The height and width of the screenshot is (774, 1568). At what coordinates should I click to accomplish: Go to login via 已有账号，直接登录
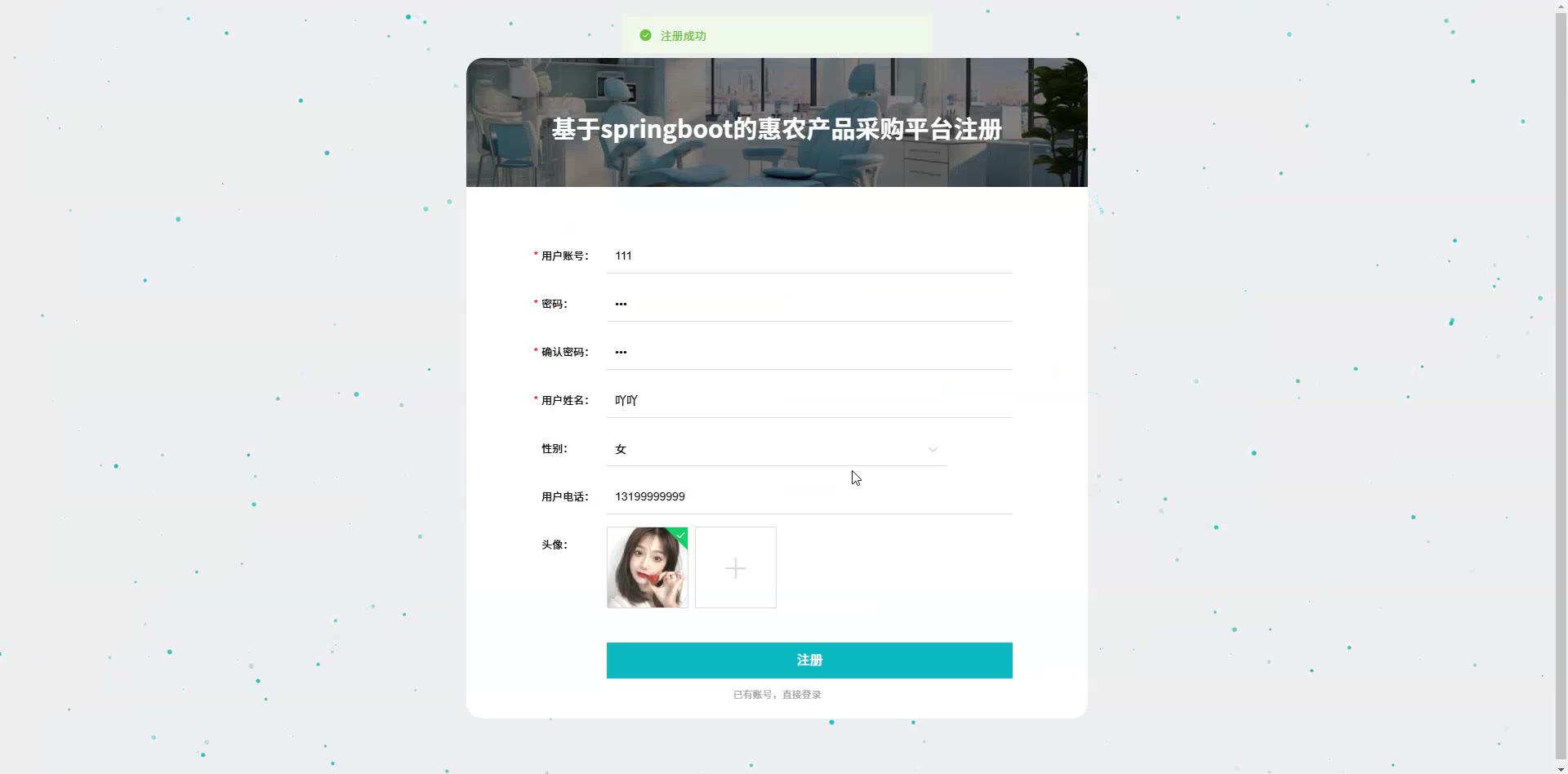click(x=777, y=695)
